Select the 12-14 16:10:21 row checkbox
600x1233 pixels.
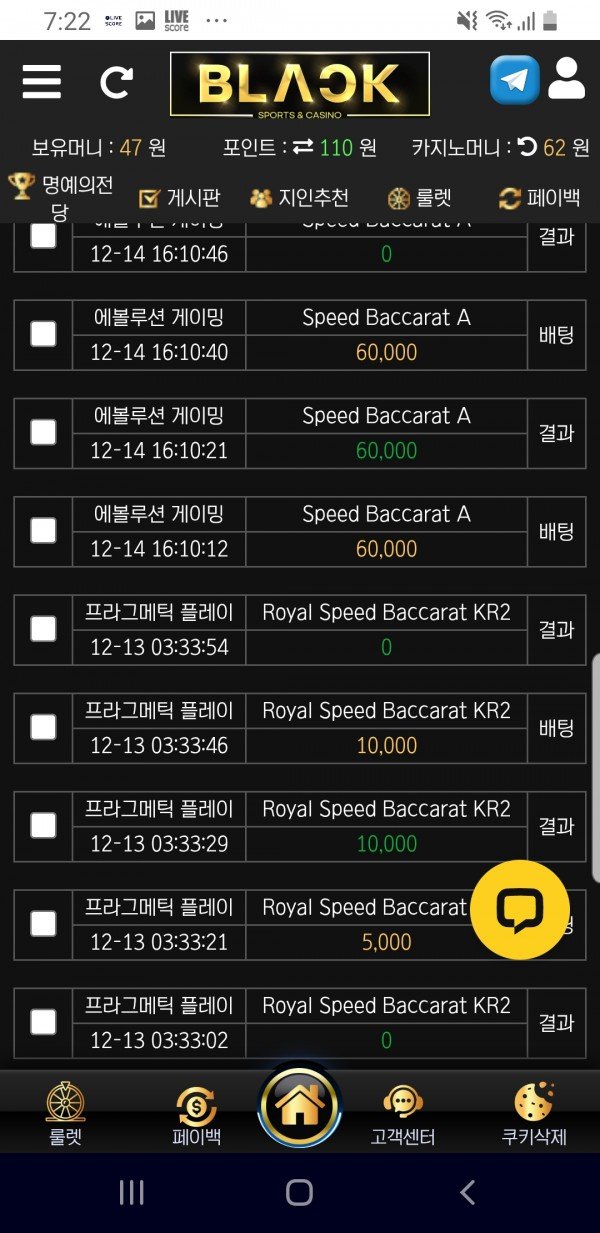click(43, 432)
